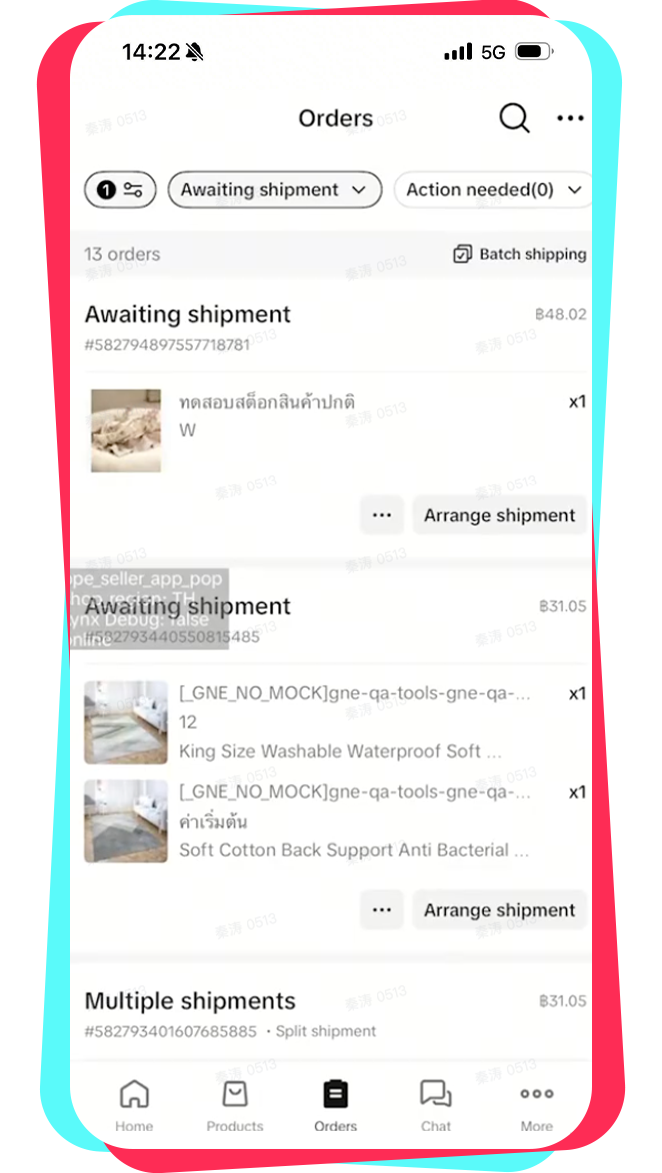Open the header overflow menu

570,118
